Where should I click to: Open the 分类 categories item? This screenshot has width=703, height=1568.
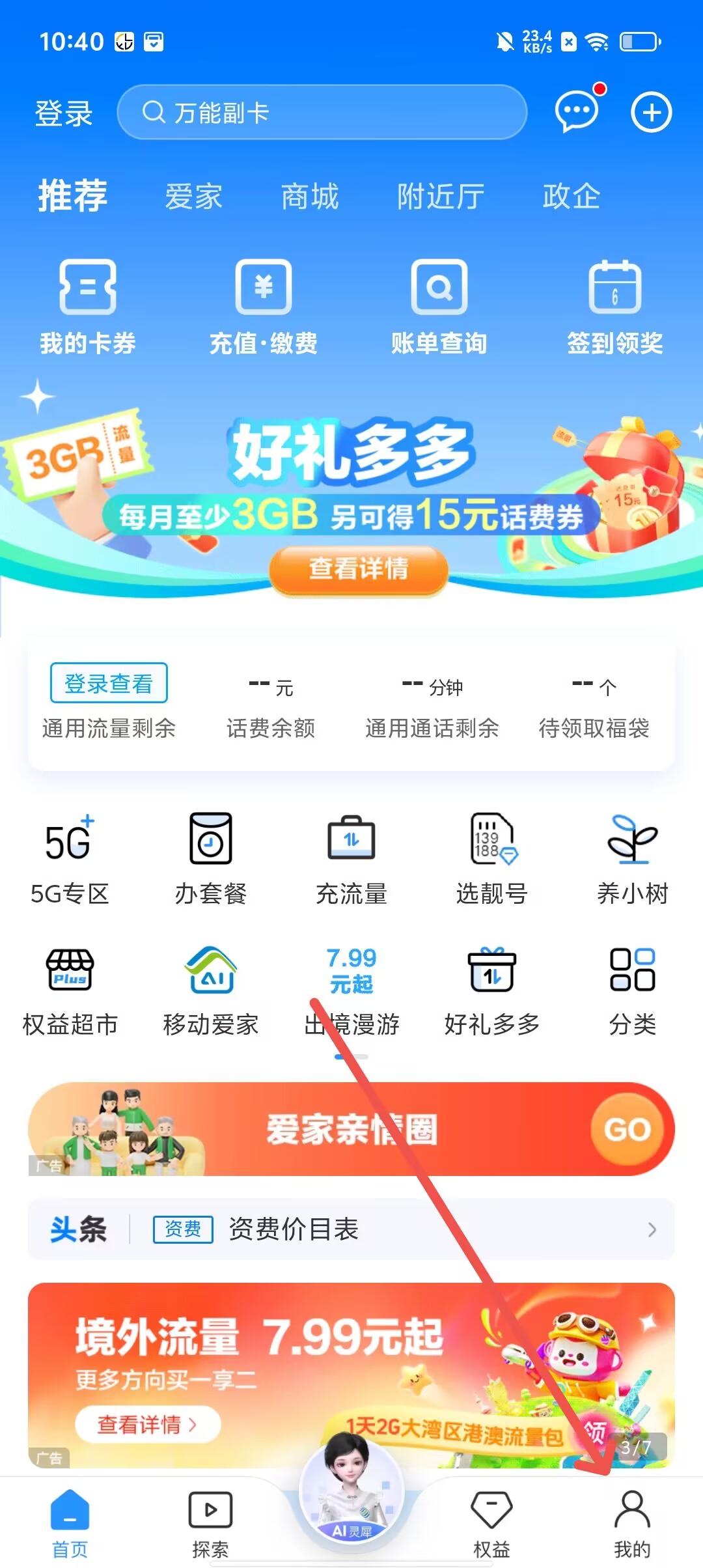(632, 990)
